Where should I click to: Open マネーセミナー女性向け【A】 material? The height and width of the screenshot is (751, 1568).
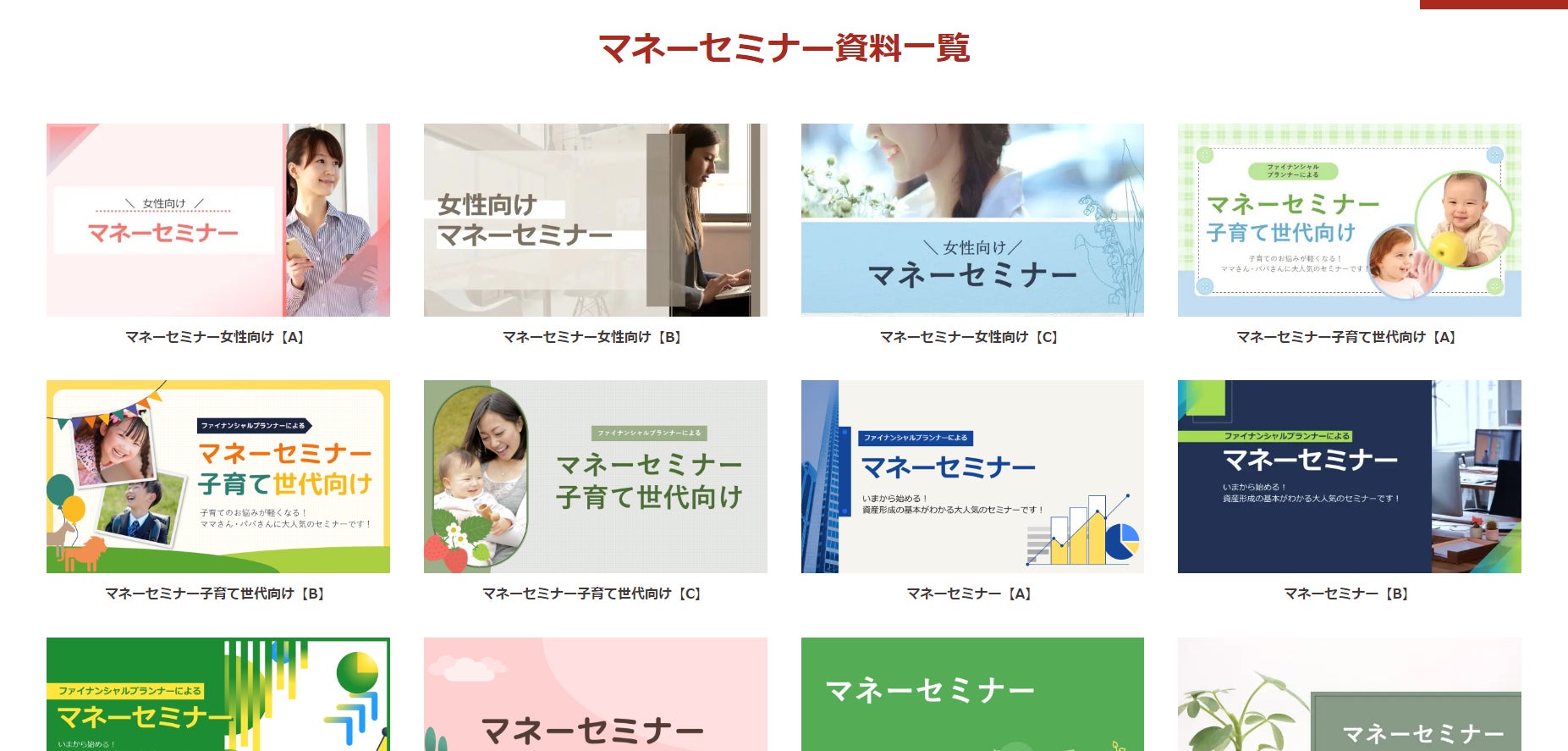[x=217, y=220]
